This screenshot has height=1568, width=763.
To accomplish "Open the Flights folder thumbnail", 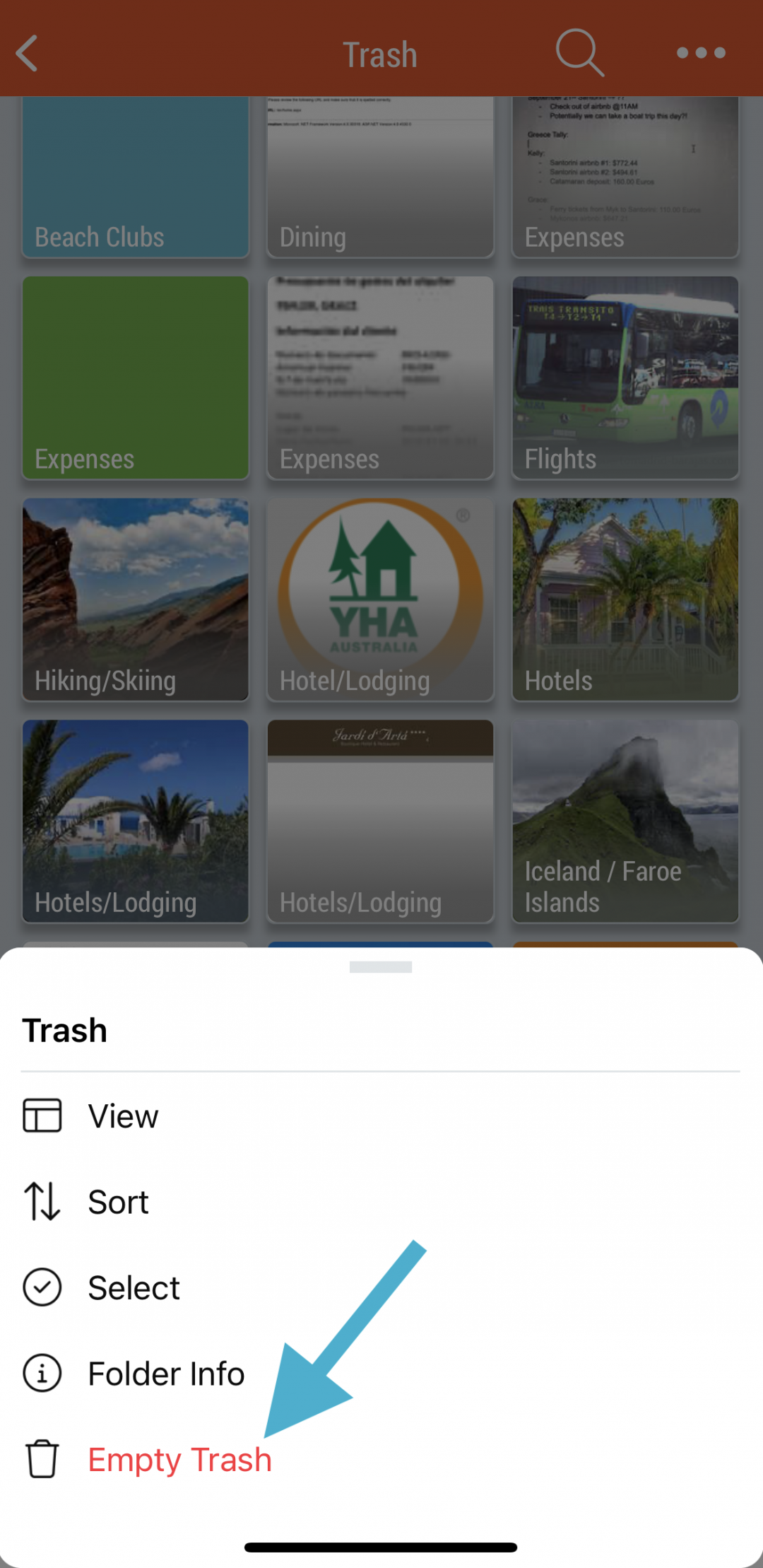I will tap(625, 378).
